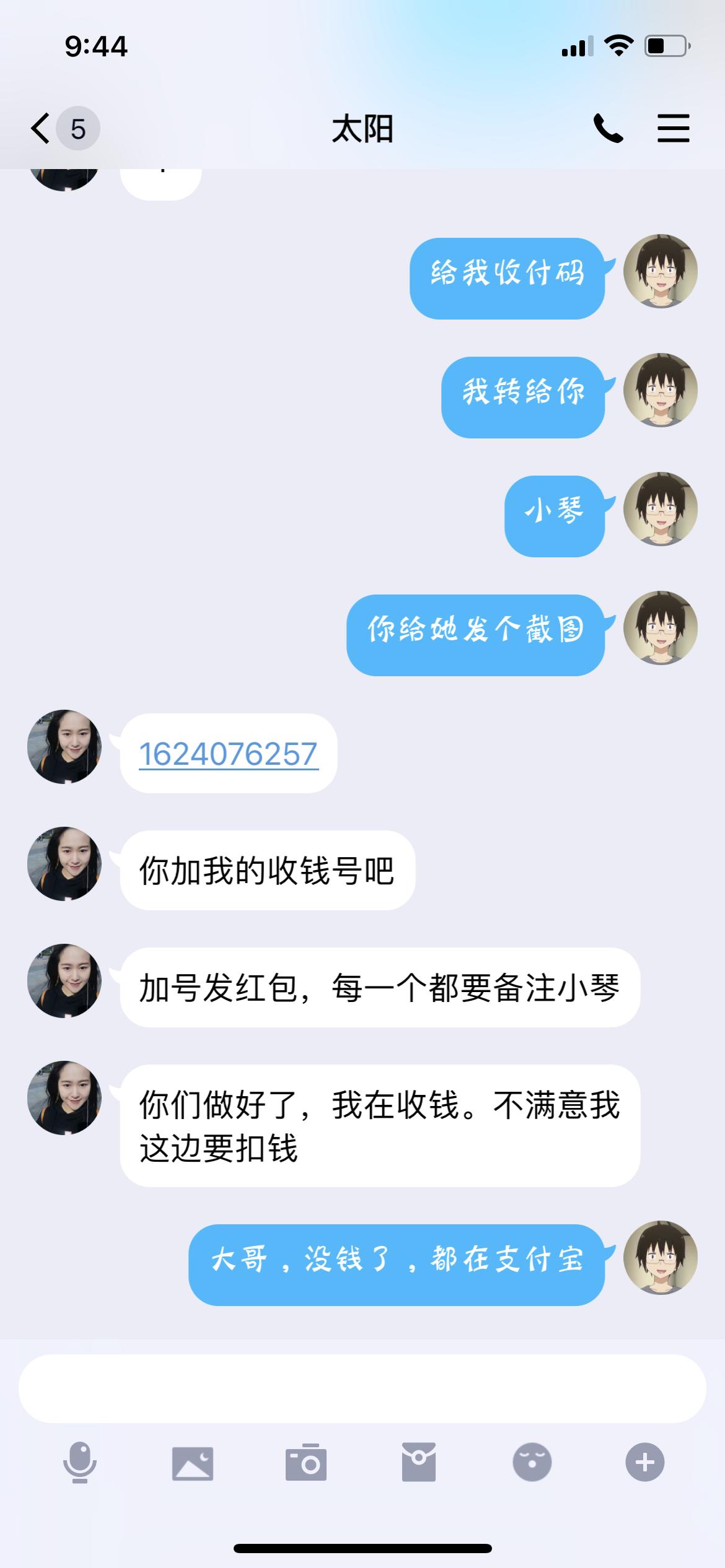Expand more options with the plus icon
This screenshot has width=725, height=1568.
pyautogui.click(x=645, y=1463)
